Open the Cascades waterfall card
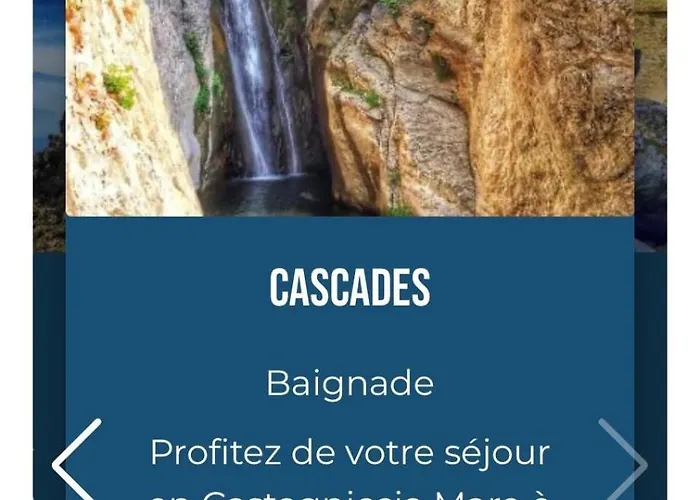This screenshot has width=700, height=500. 350,288
